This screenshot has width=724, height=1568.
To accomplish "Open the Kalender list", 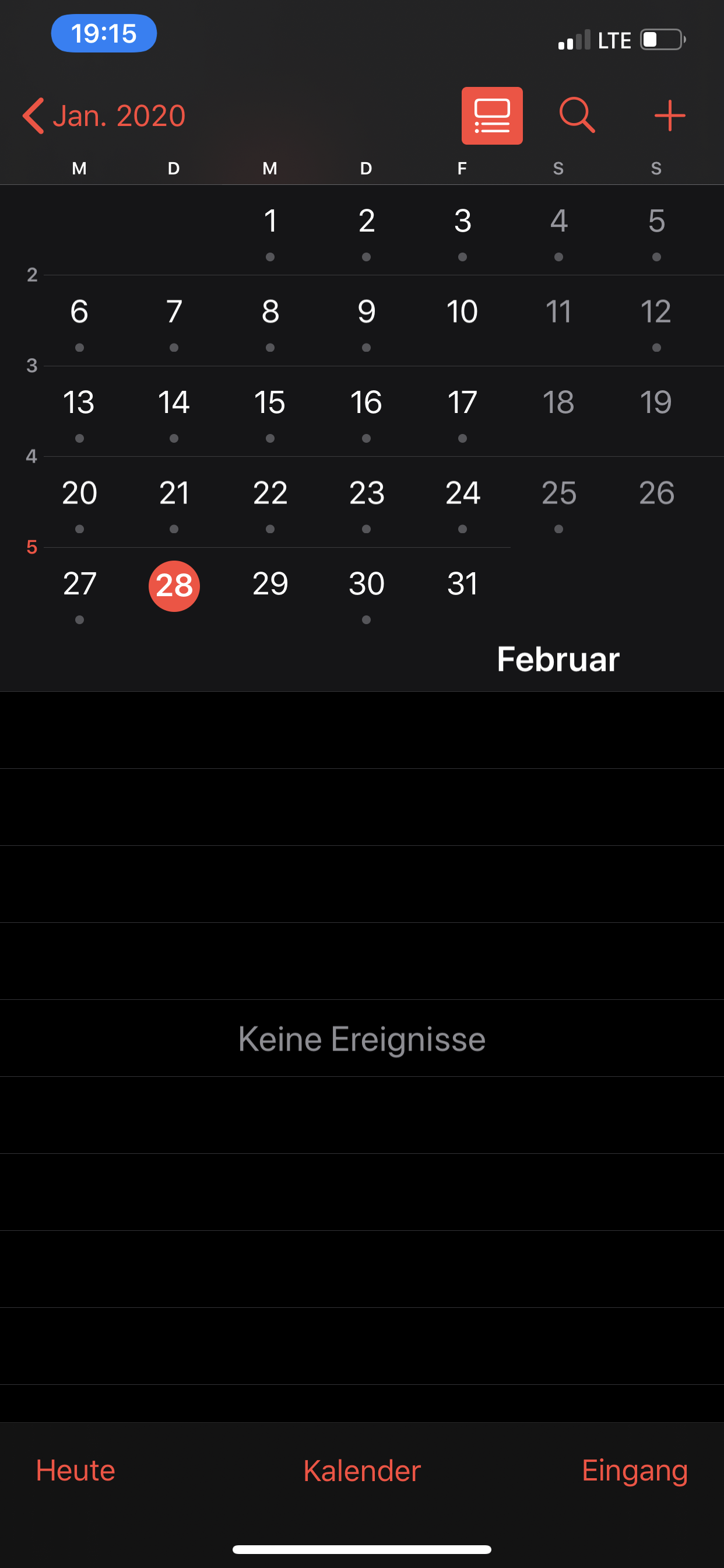I will click(362, 1471).
